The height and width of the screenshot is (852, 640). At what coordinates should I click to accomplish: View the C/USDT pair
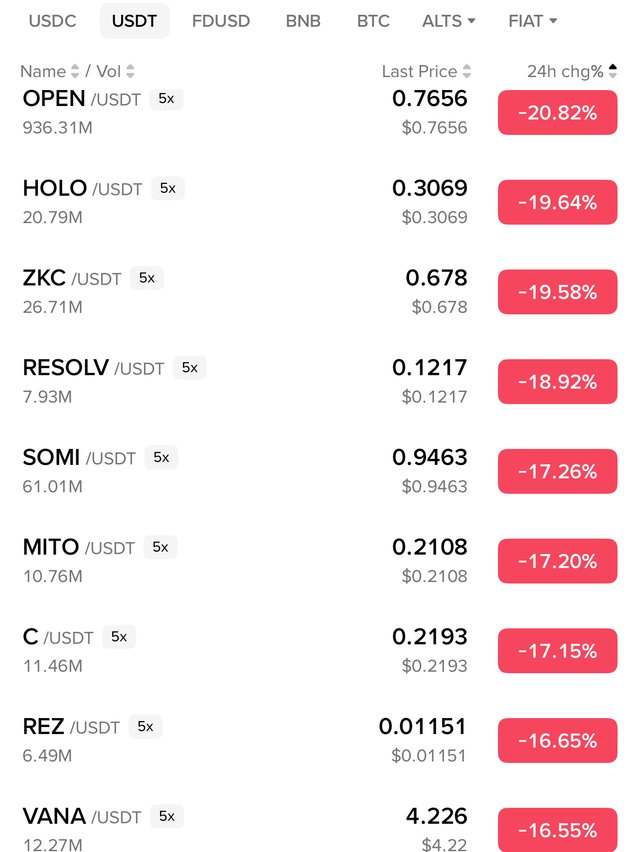coord(31,637)
